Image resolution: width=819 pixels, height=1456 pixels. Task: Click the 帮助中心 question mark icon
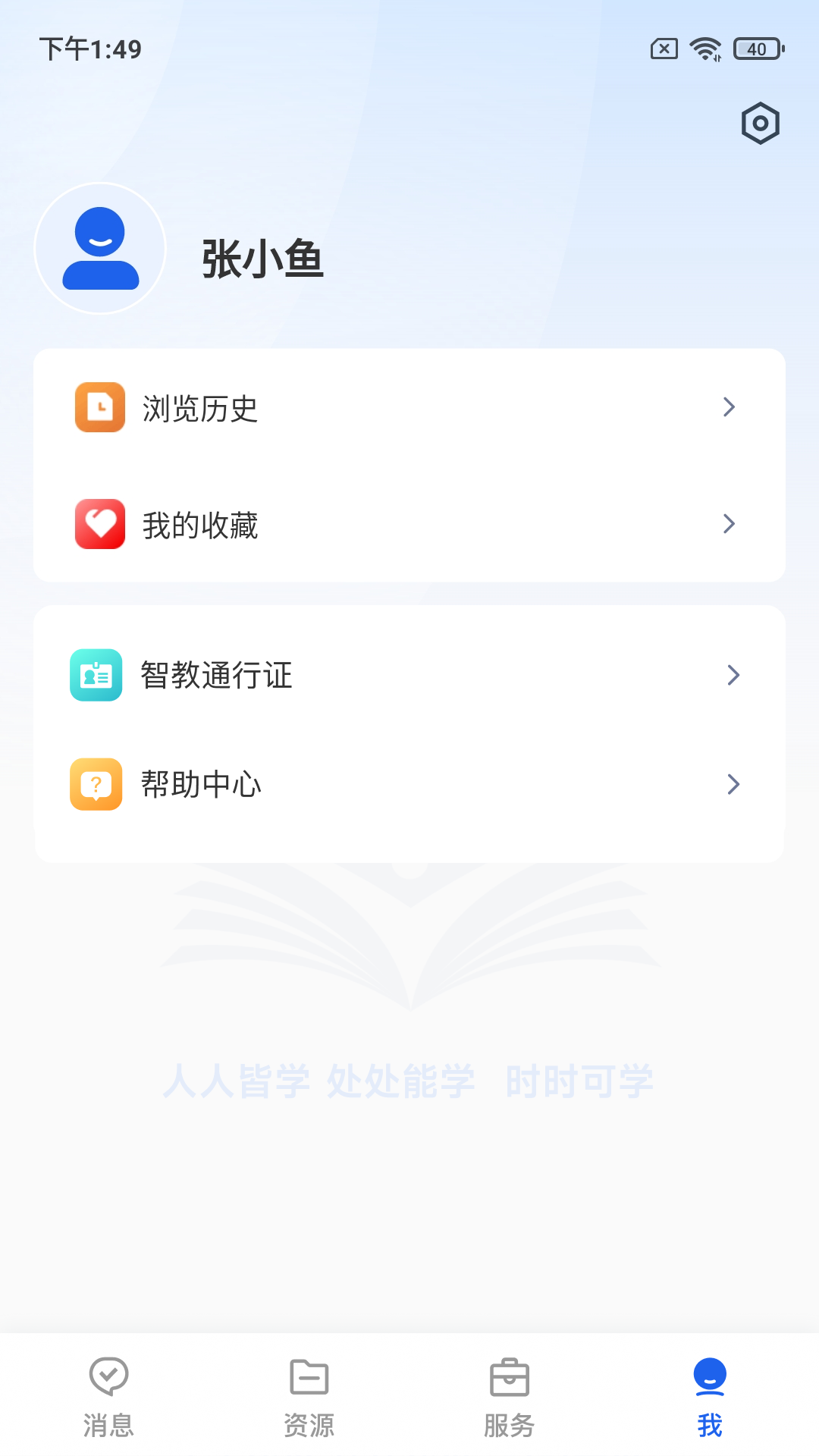coord(96,784)
